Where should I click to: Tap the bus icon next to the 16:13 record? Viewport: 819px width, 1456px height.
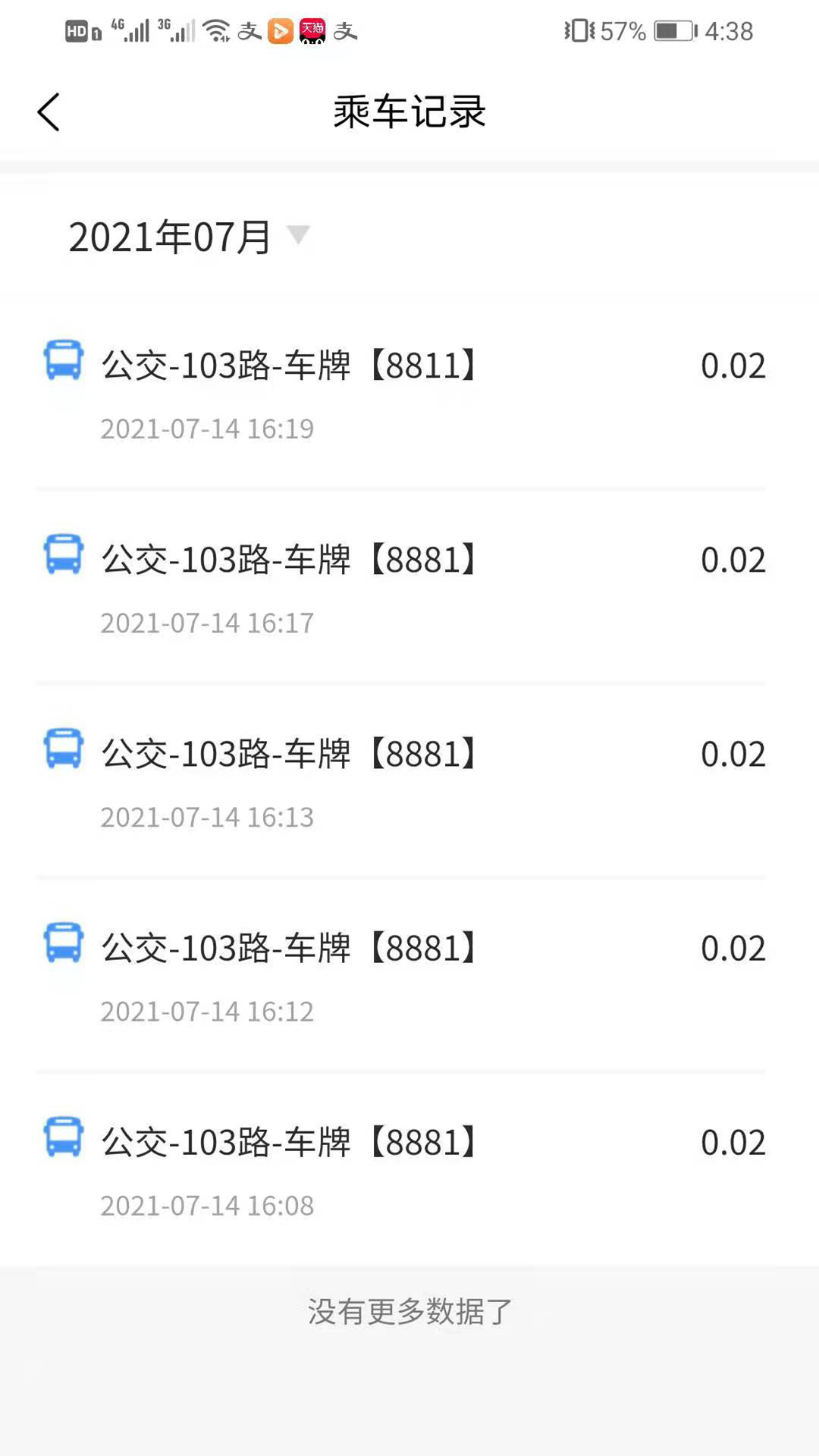coord(64,753)
